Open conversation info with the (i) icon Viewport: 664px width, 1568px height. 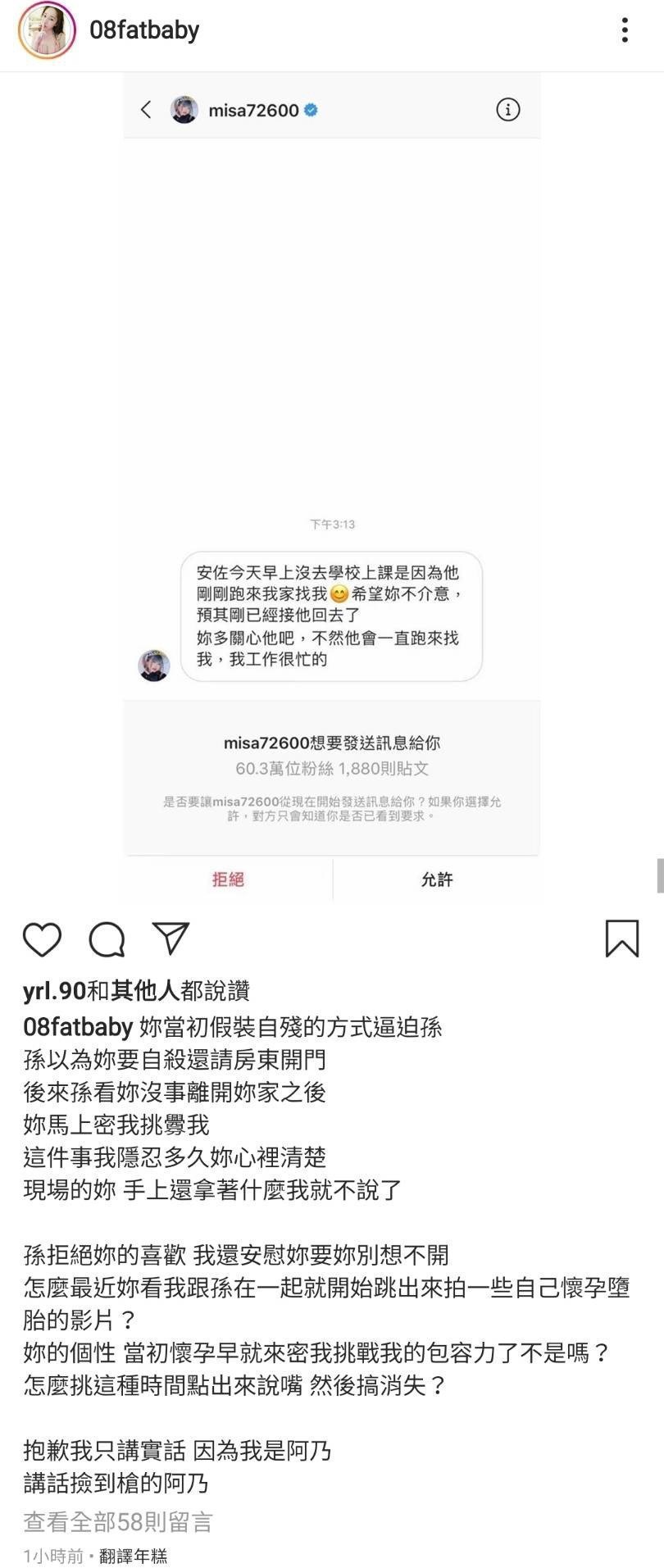(x=507, y=108)
